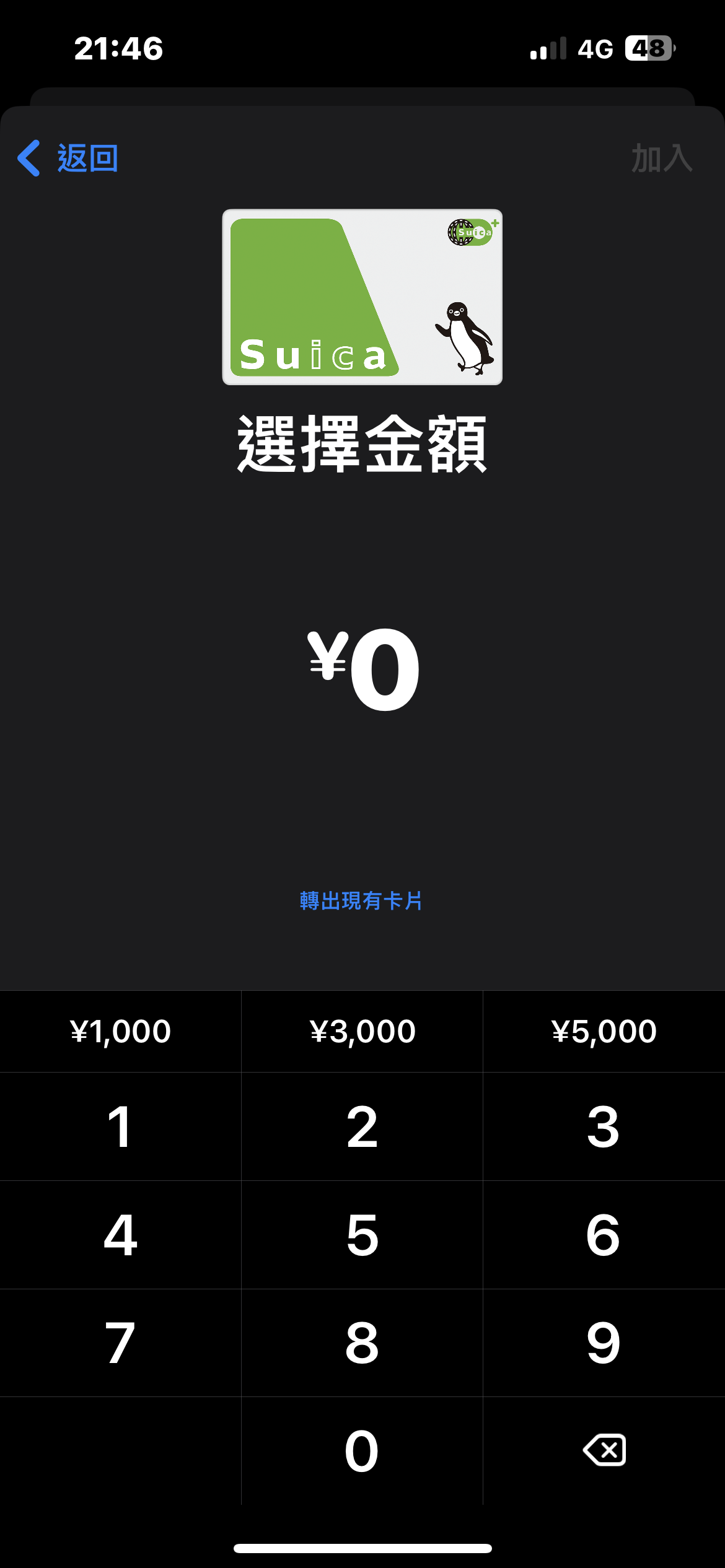This screenshot has height=1568, width=725.
Task: Open the 轉出現有卡片 link
Action: 361,900
